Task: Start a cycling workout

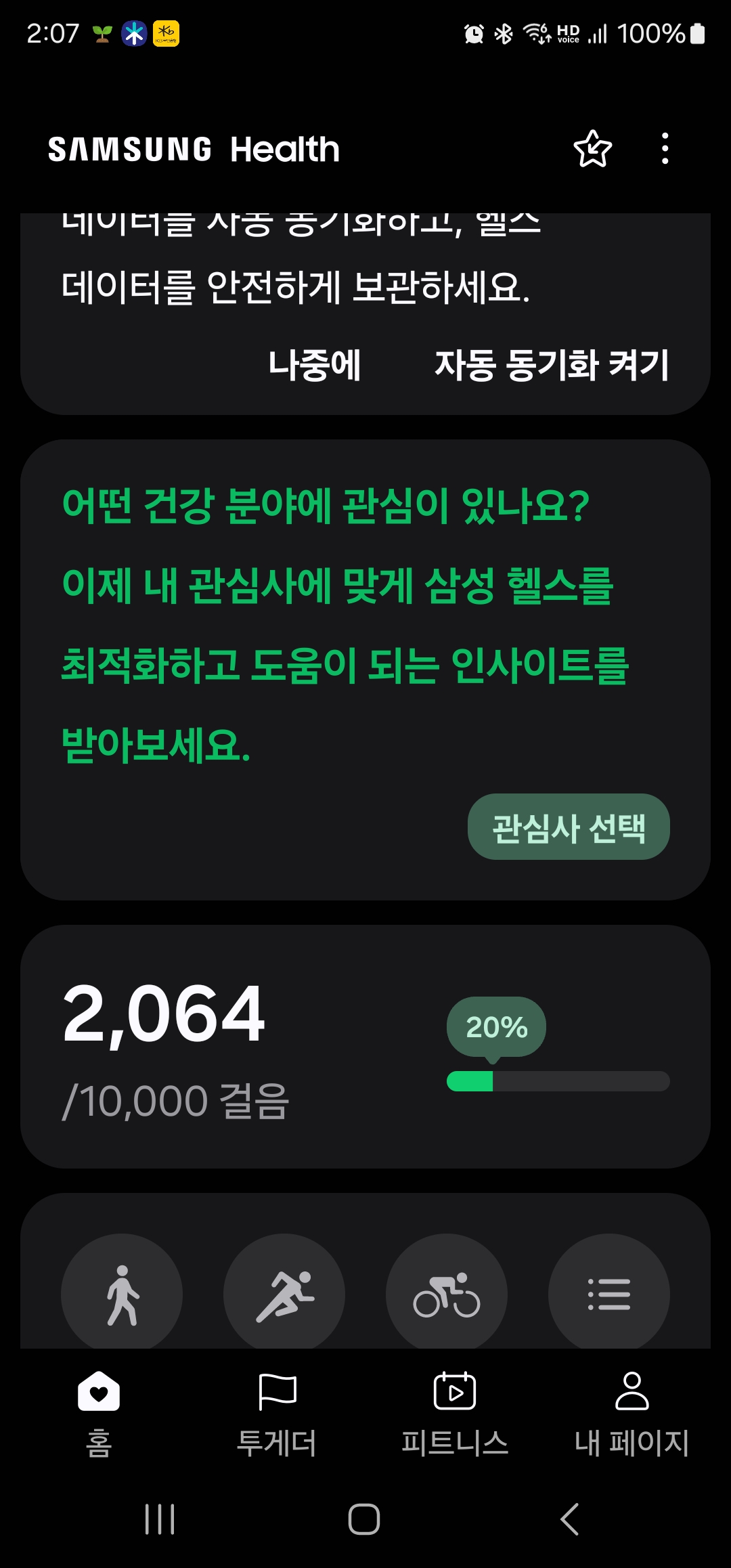Action: coord(447,1293)
